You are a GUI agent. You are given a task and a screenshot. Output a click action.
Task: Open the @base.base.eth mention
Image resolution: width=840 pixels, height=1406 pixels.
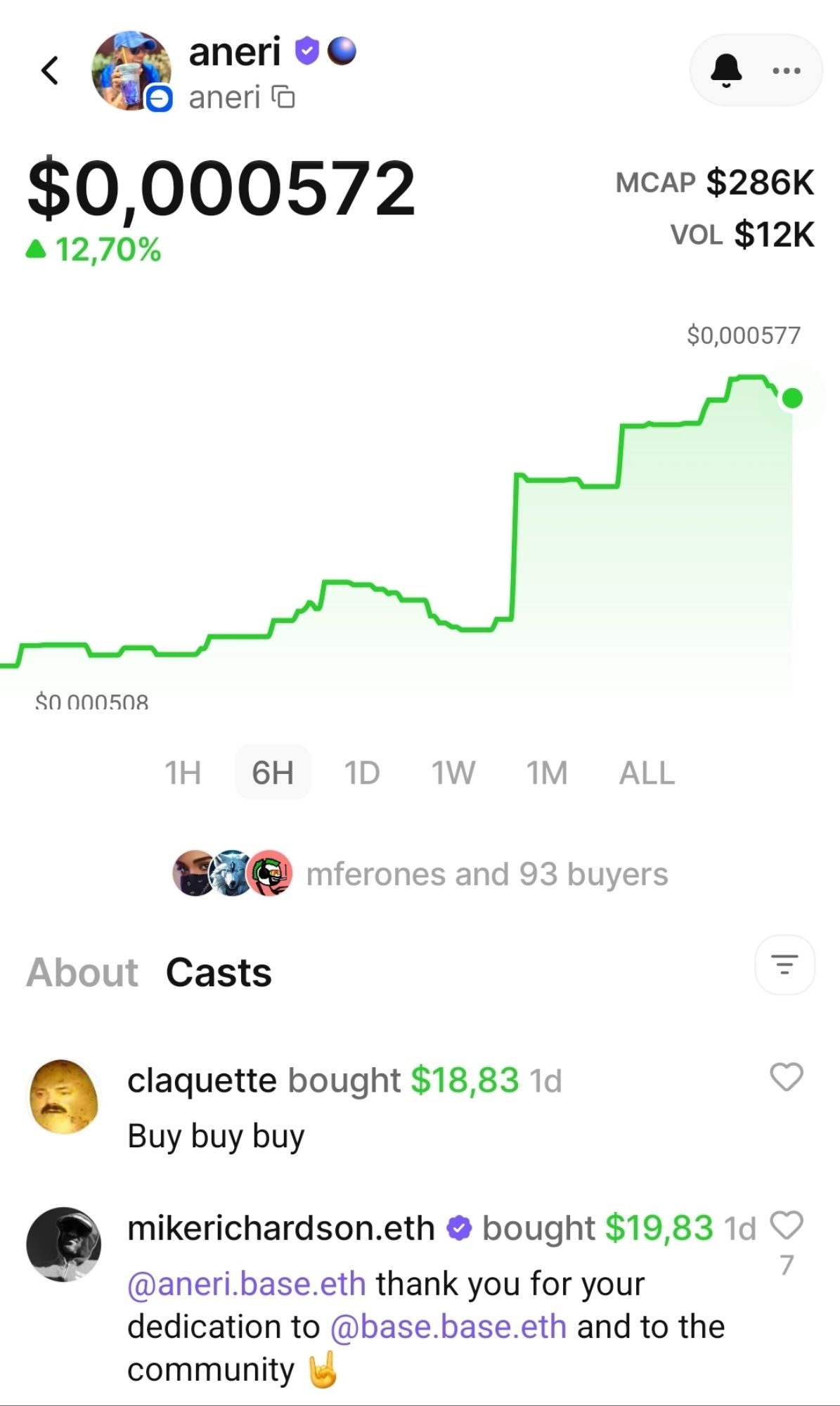pyautogui.click(x=448, y=1327)
